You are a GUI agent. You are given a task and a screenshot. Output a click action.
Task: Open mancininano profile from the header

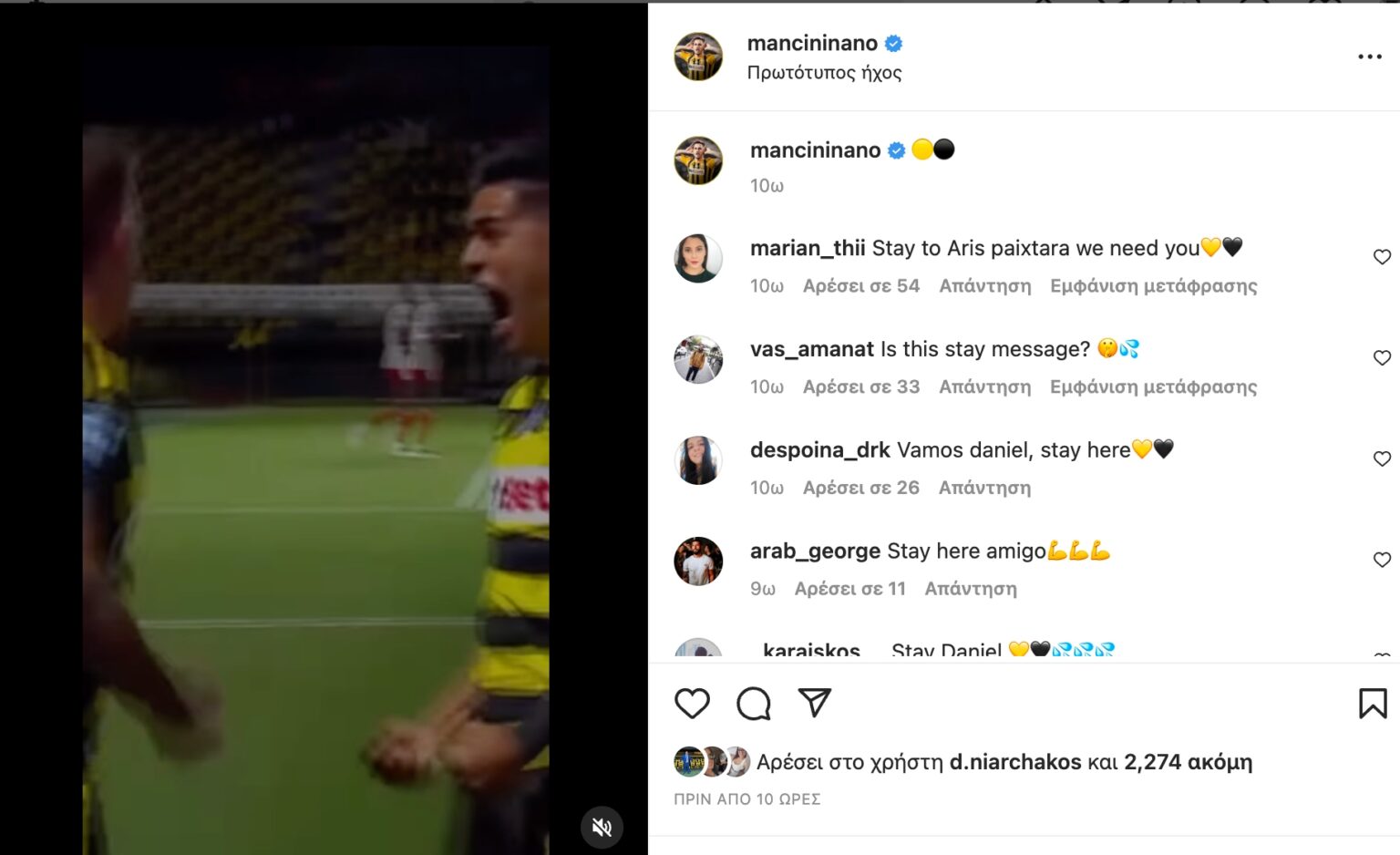point(811,43)
